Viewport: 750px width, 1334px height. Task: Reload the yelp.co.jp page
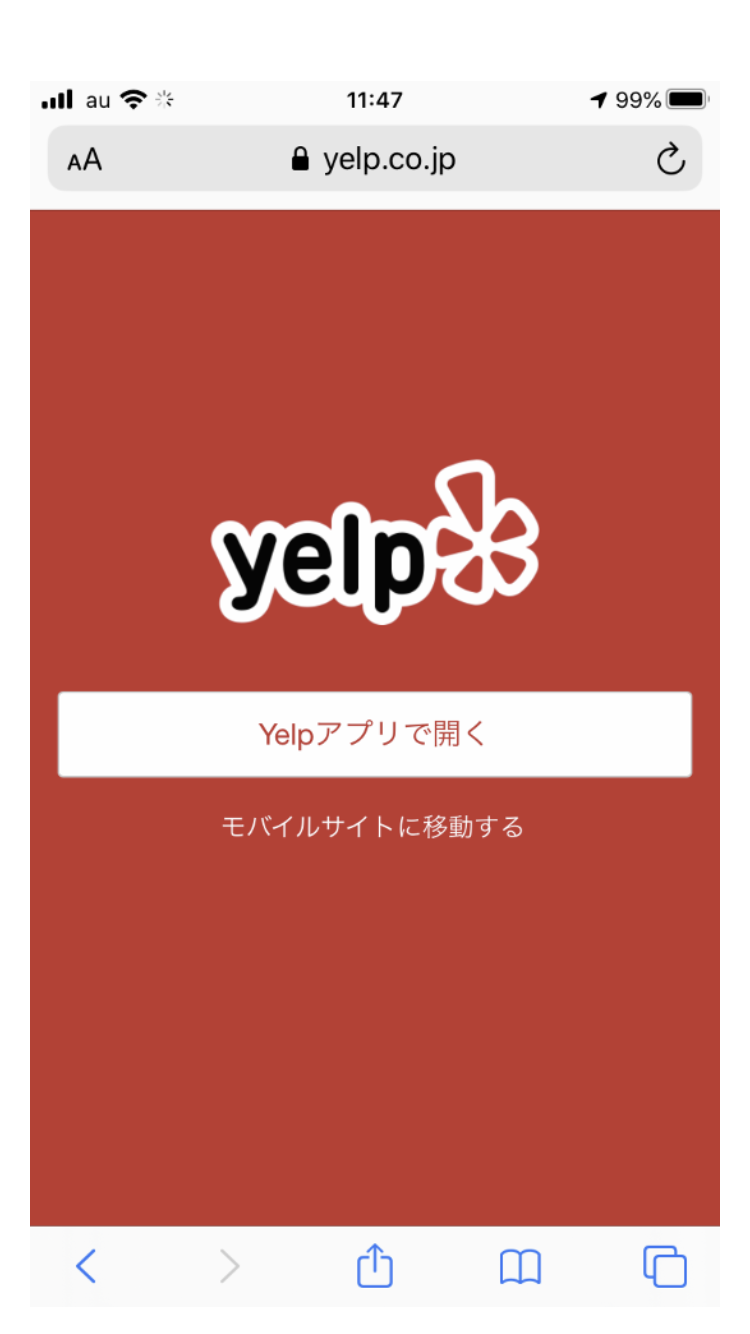(x=670, y=159)
